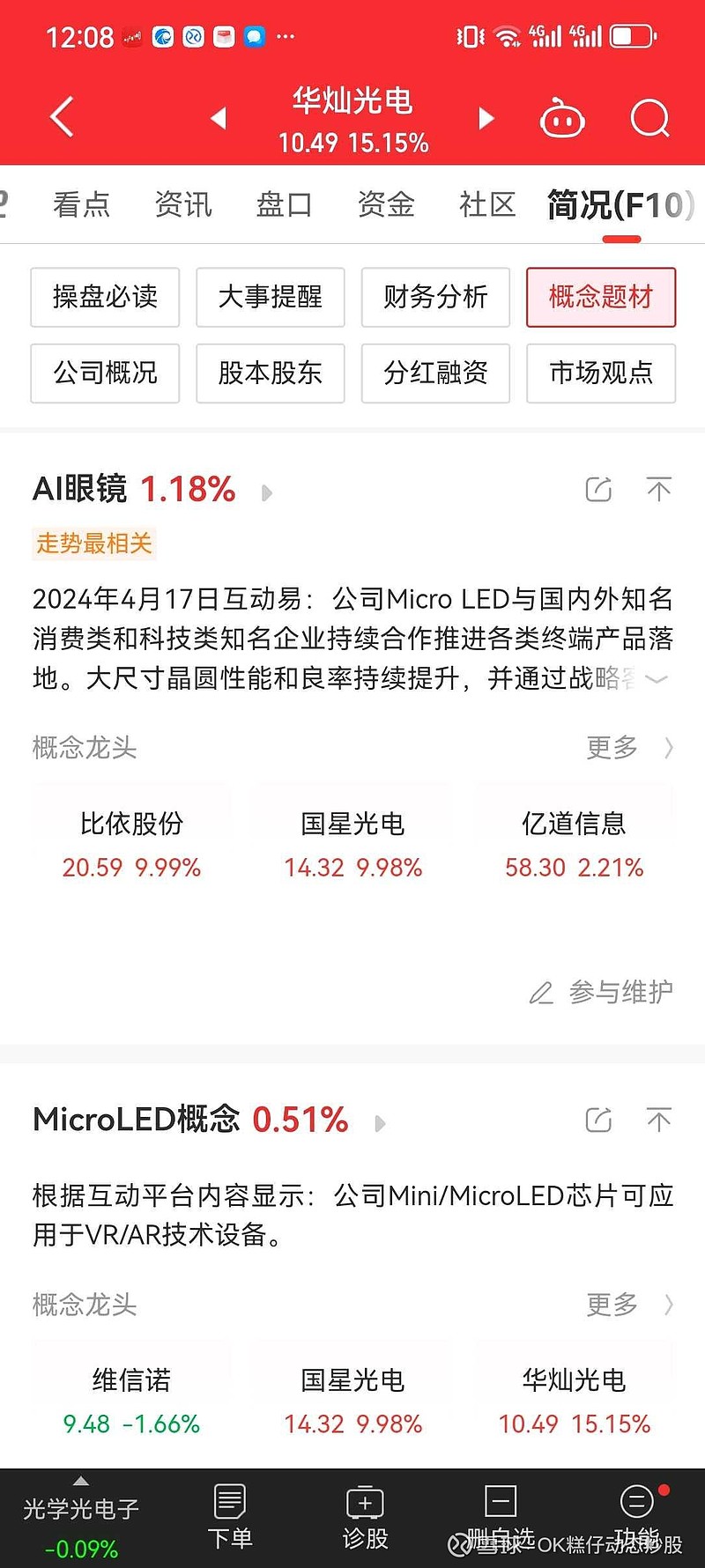
Task: Switch to the 资金 tab
Action: pos(386,204)
